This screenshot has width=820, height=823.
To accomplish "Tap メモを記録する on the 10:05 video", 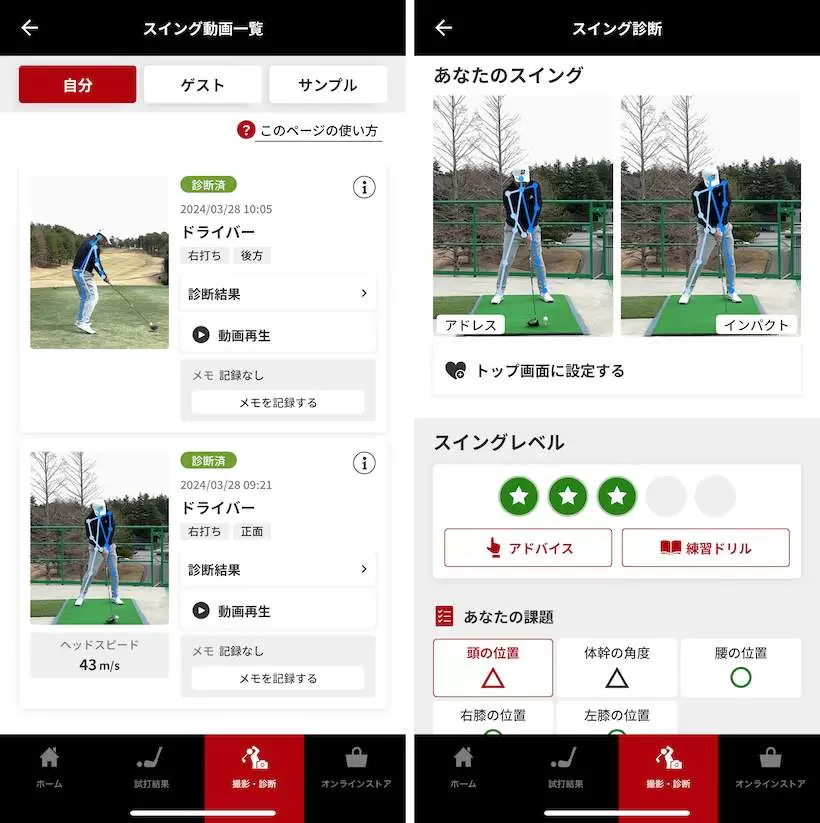I will point(278,402).
